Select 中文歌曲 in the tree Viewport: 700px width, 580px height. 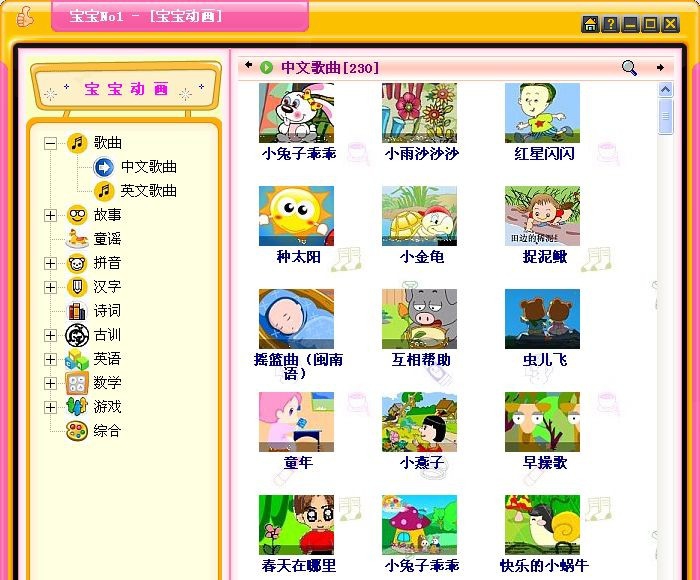(x=148, y=167)
